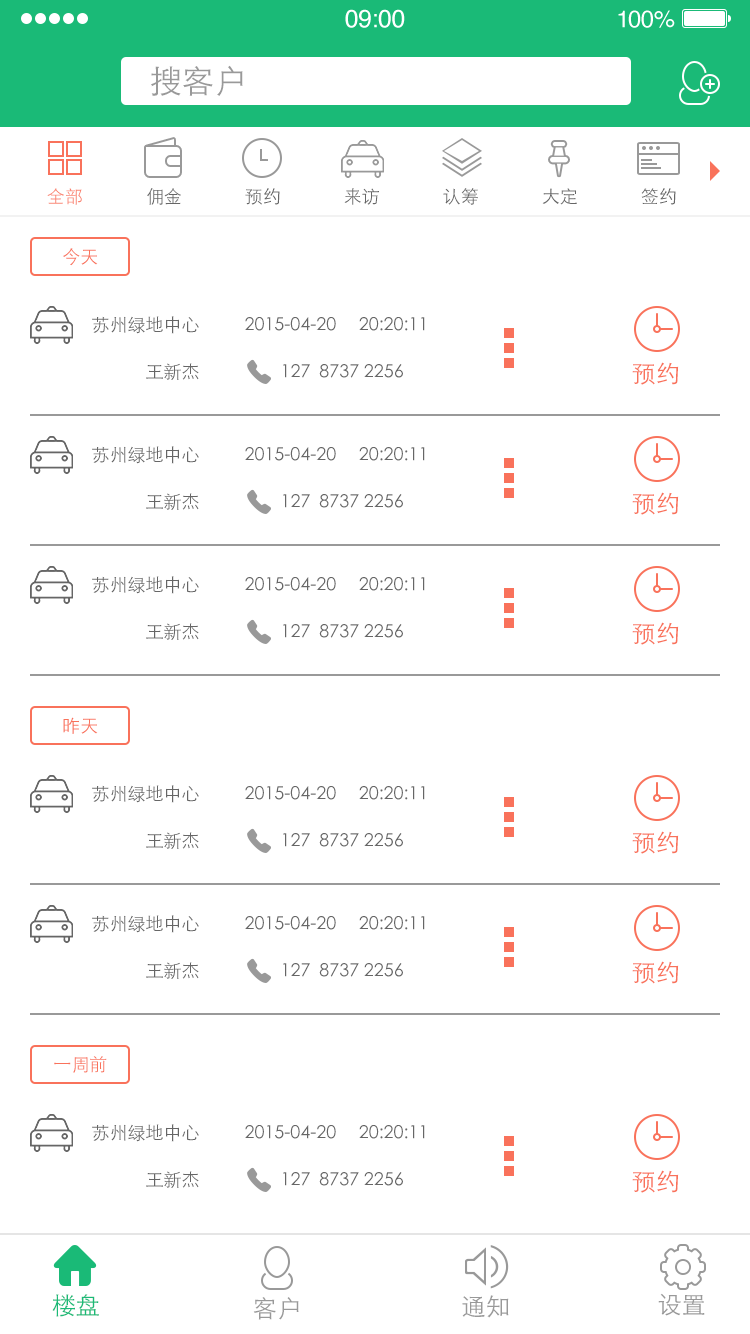The width and height of the screenshot is (750, 1334).
Task: View the 大定 tab
Action: point(559,172)
